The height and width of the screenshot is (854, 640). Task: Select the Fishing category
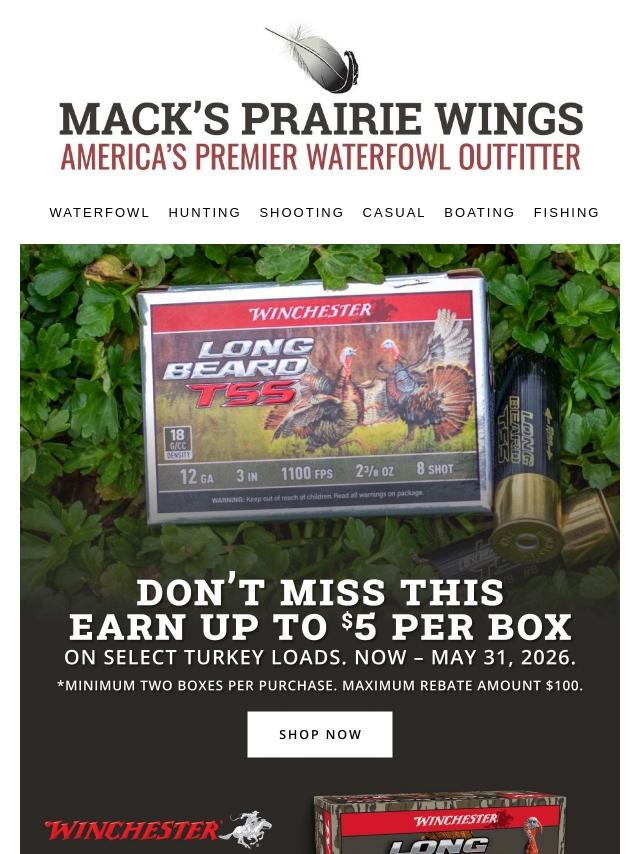[566, 213]
